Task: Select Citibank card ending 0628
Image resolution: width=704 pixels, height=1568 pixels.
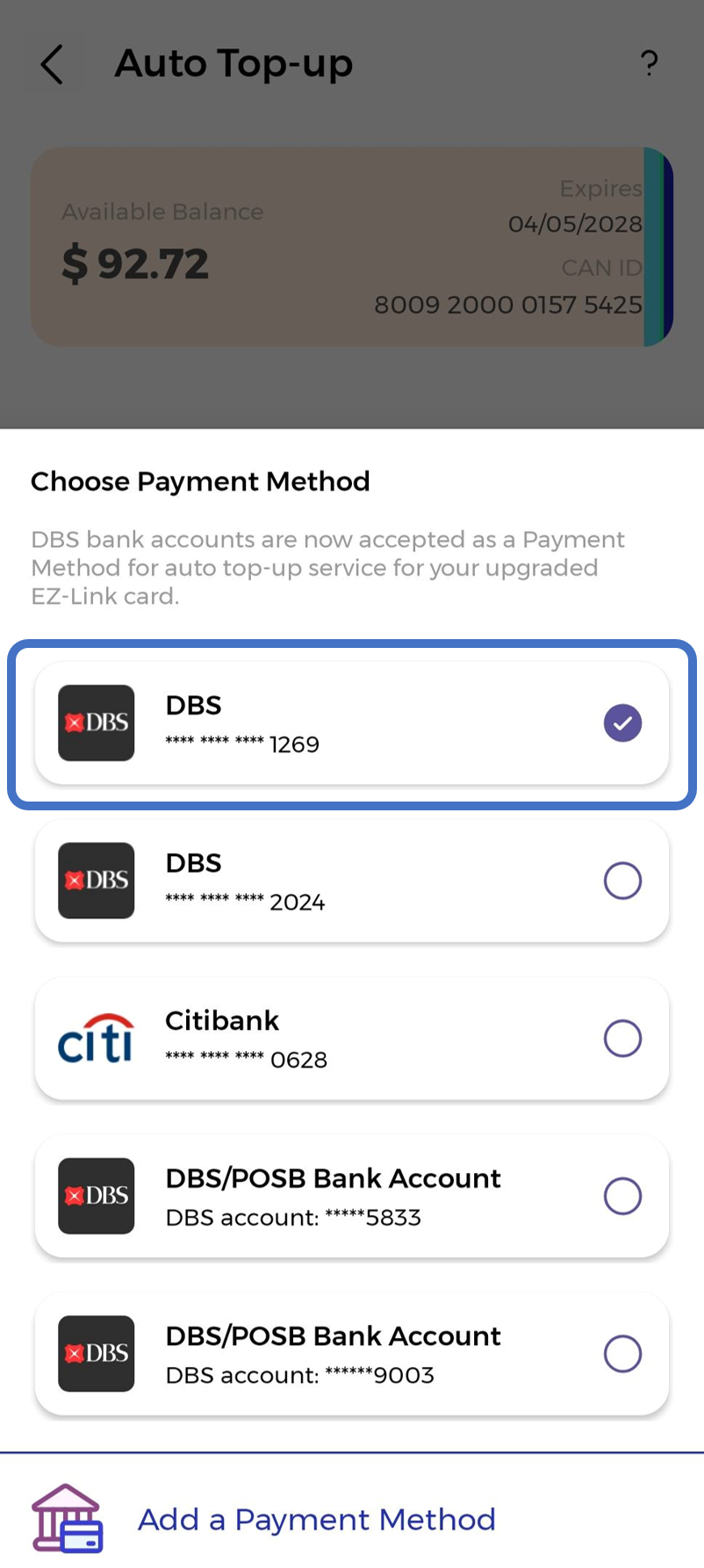Action: pos(621,1039)
